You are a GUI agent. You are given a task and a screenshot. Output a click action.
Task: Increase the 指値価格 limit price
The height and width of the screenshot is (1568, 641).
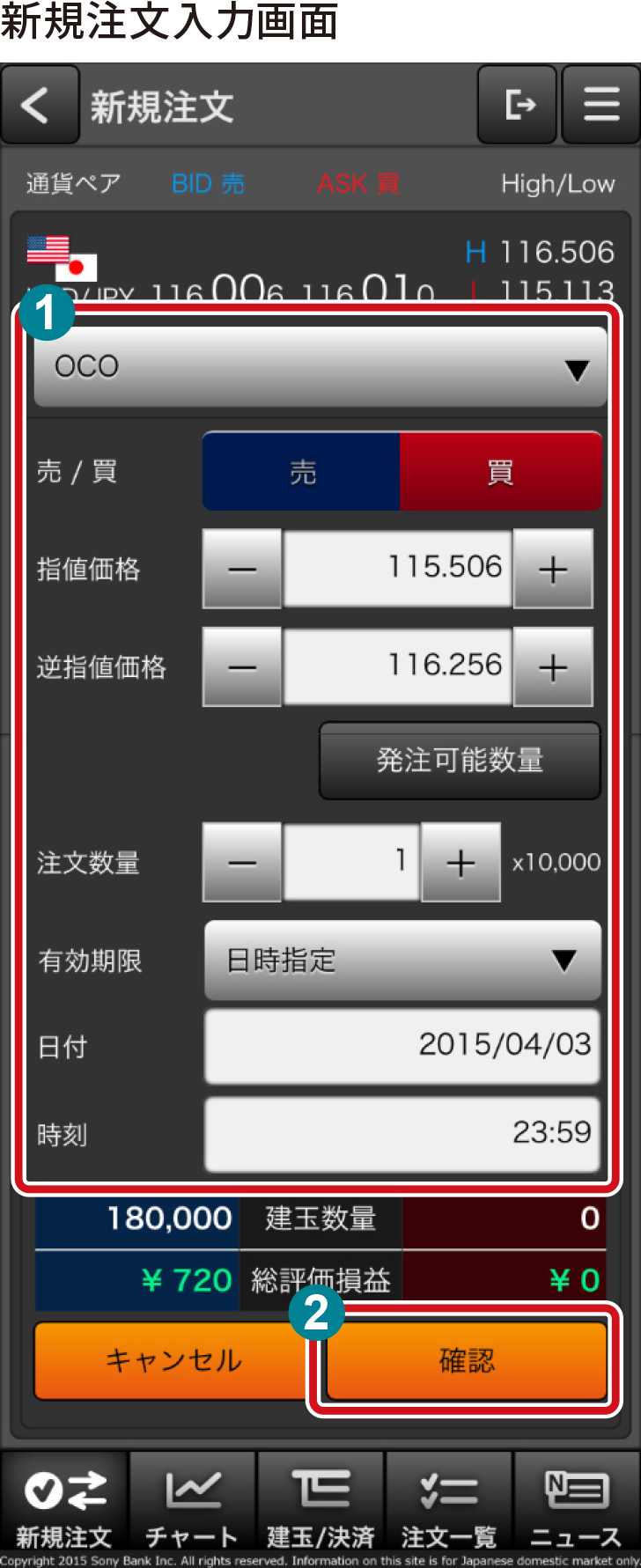pyautogui.click(x=552, y=570)
